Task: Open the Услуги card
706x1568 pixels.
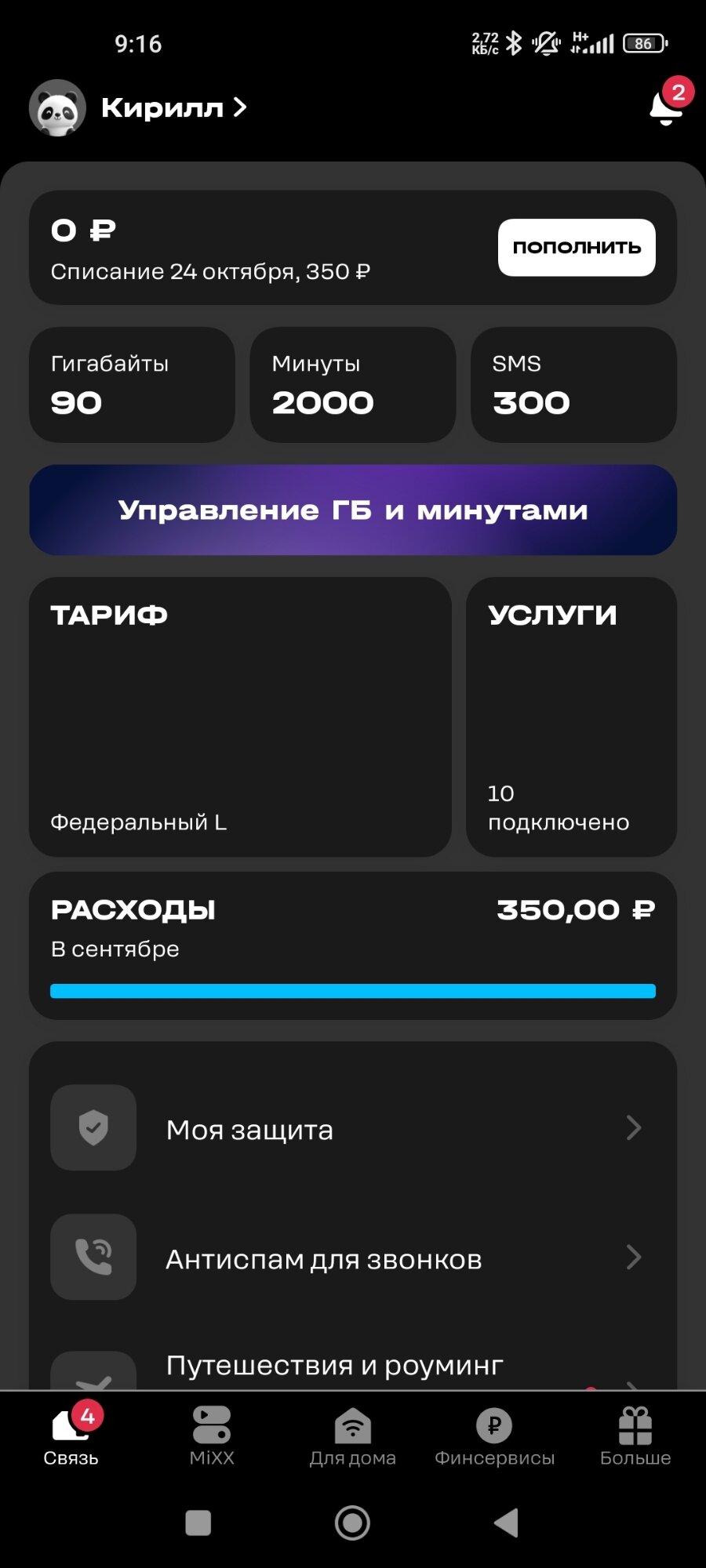Action: pos(571,717)
